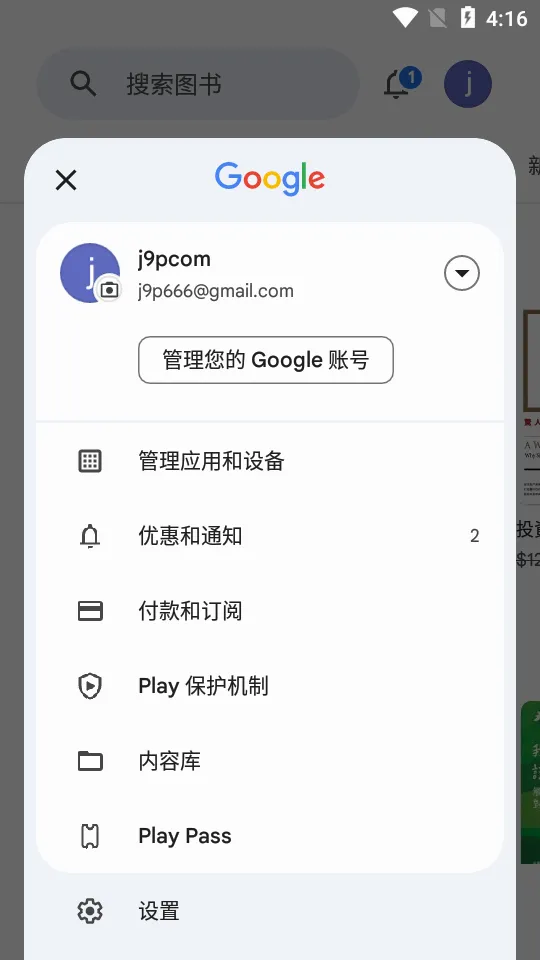540x960 pixels.
Task: Select Play Pass
Action: (x=270, y=836)
